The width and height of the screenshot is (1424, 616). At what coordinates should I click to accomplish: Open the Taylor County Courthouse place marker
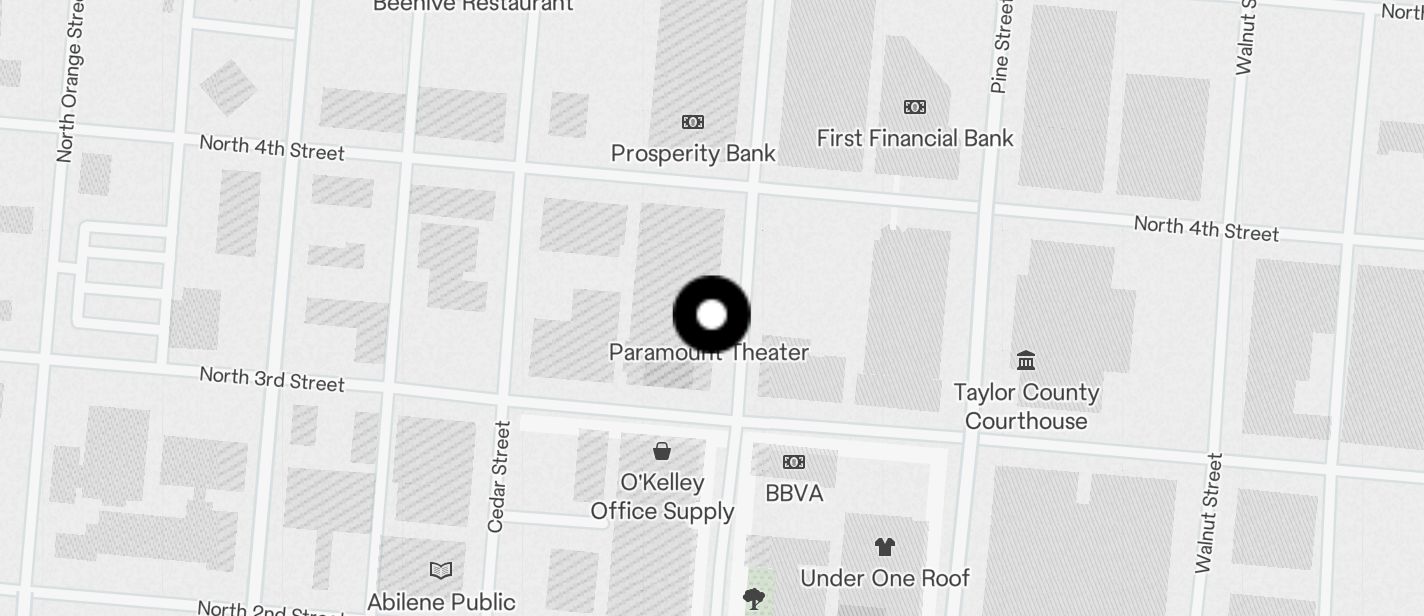pos(1025,360)
